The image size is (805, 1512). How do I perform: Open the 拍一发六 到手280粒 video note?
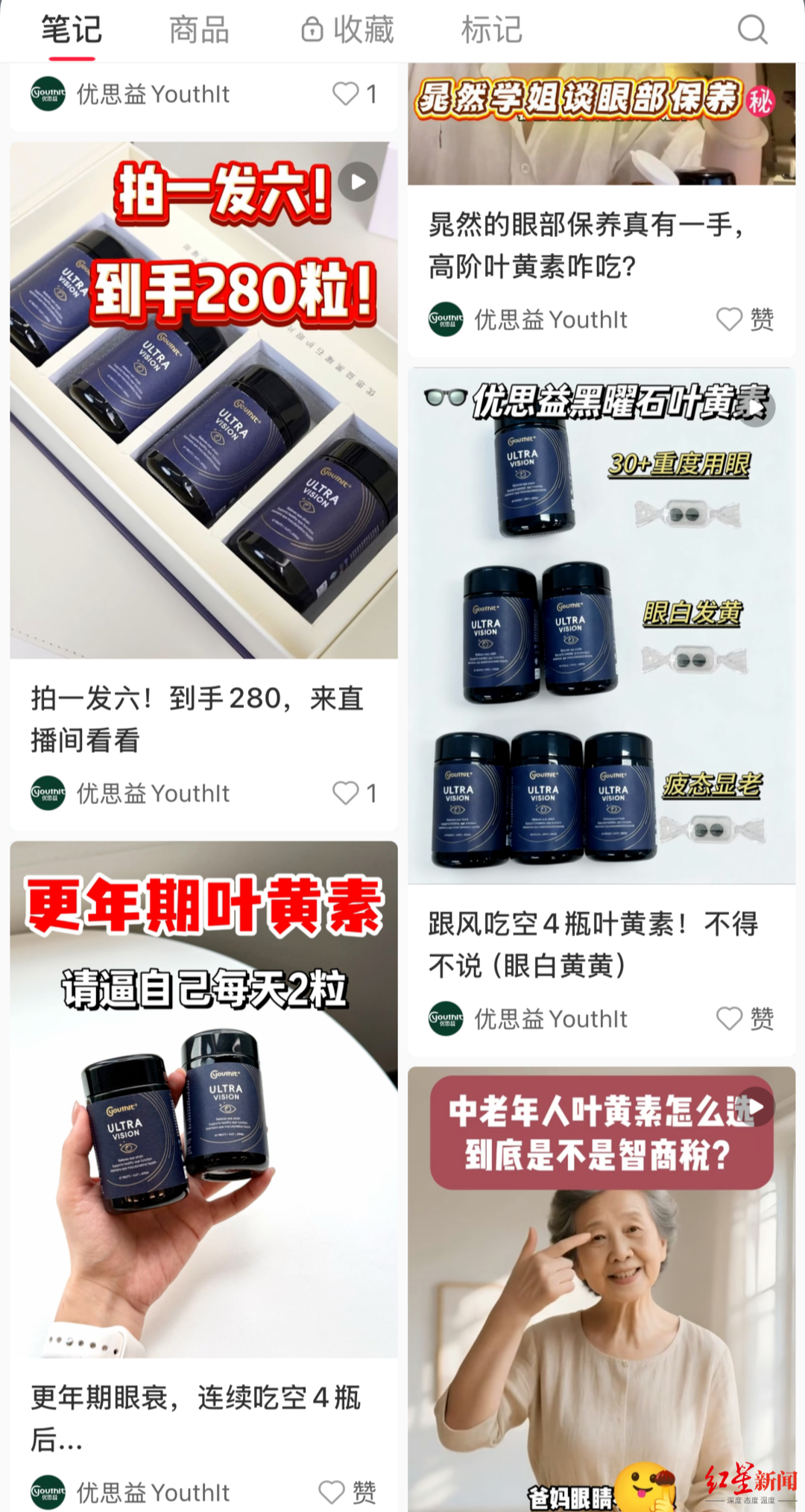(x=203, y=399)
